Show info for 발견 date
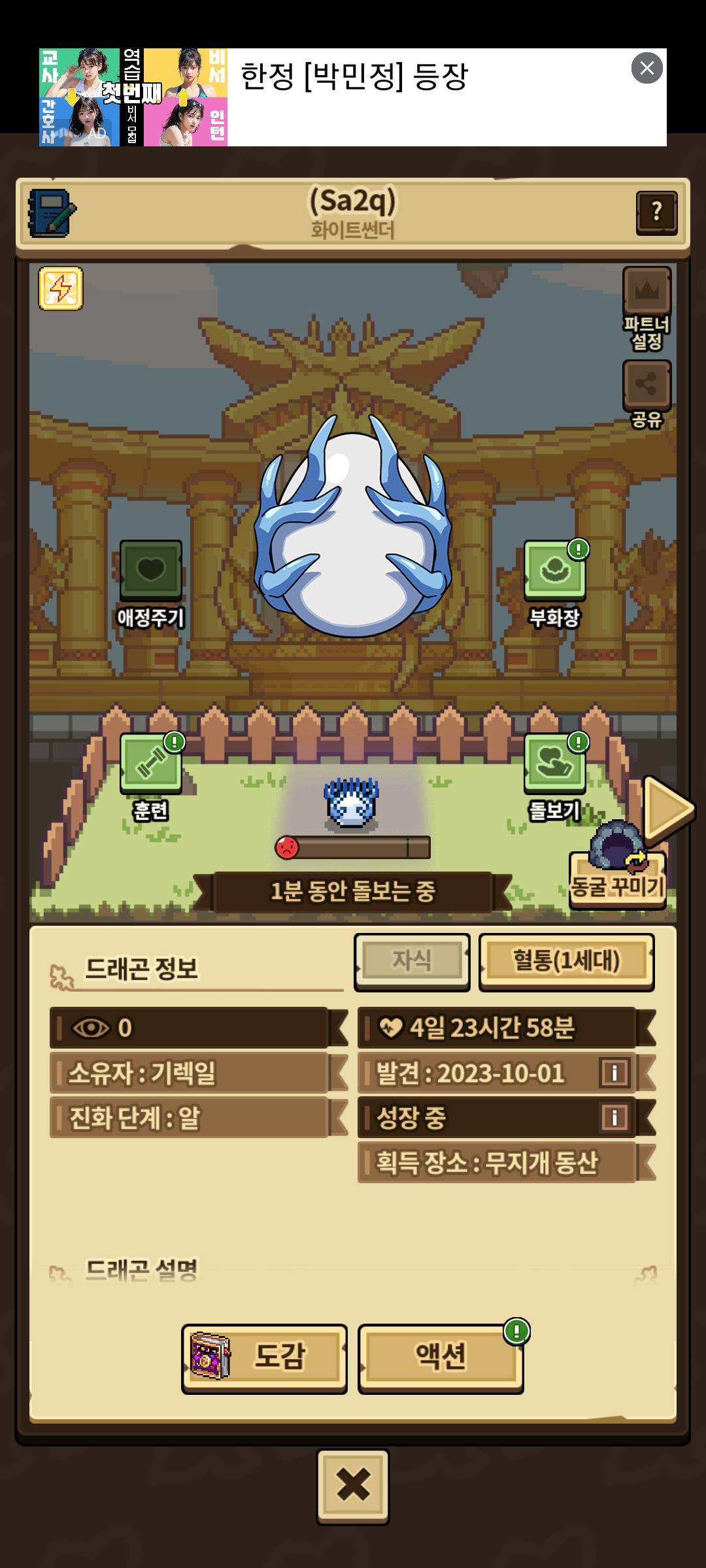This screenshot has width=706, height=1568. click(614, 1073)
